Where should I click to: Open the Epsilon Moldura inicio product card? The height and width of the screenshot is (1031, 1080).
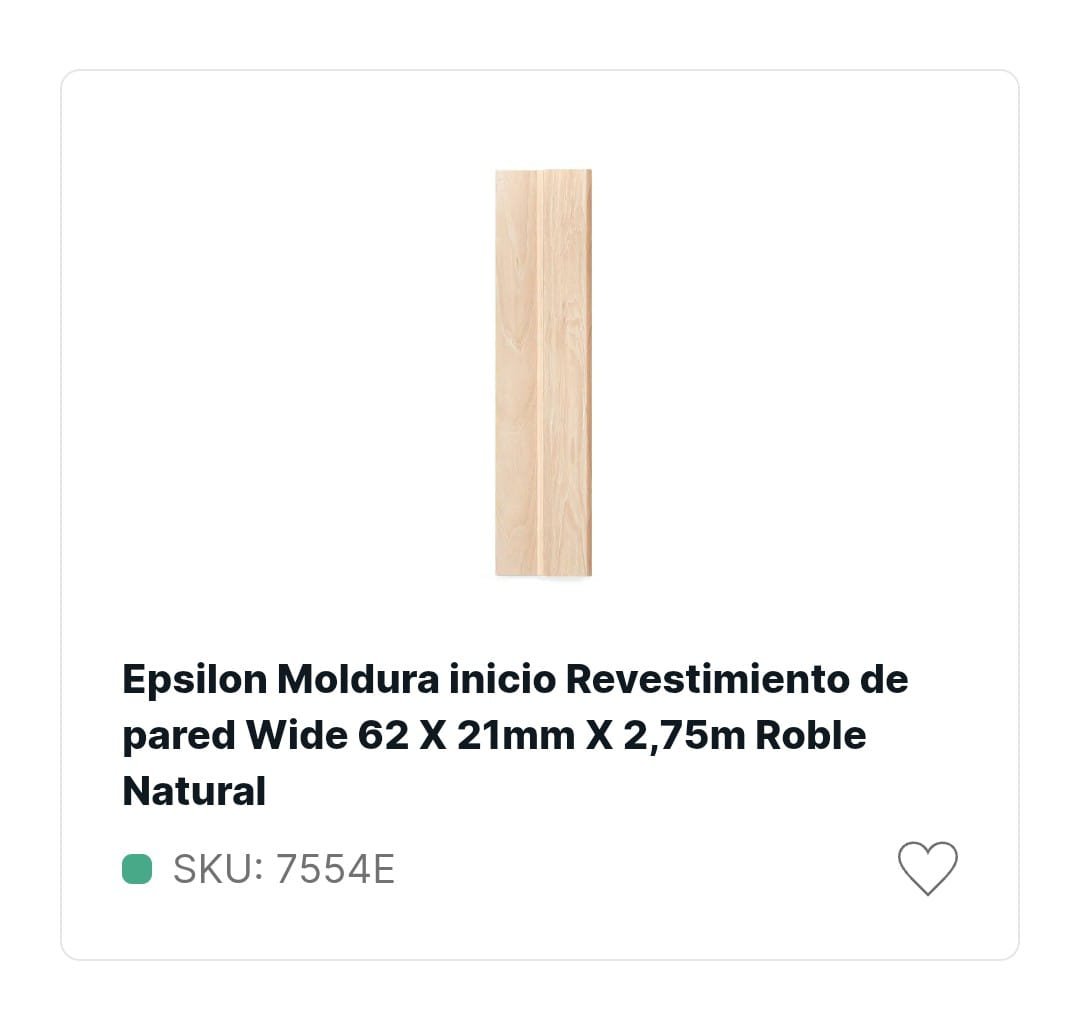(x=515, y=735)
